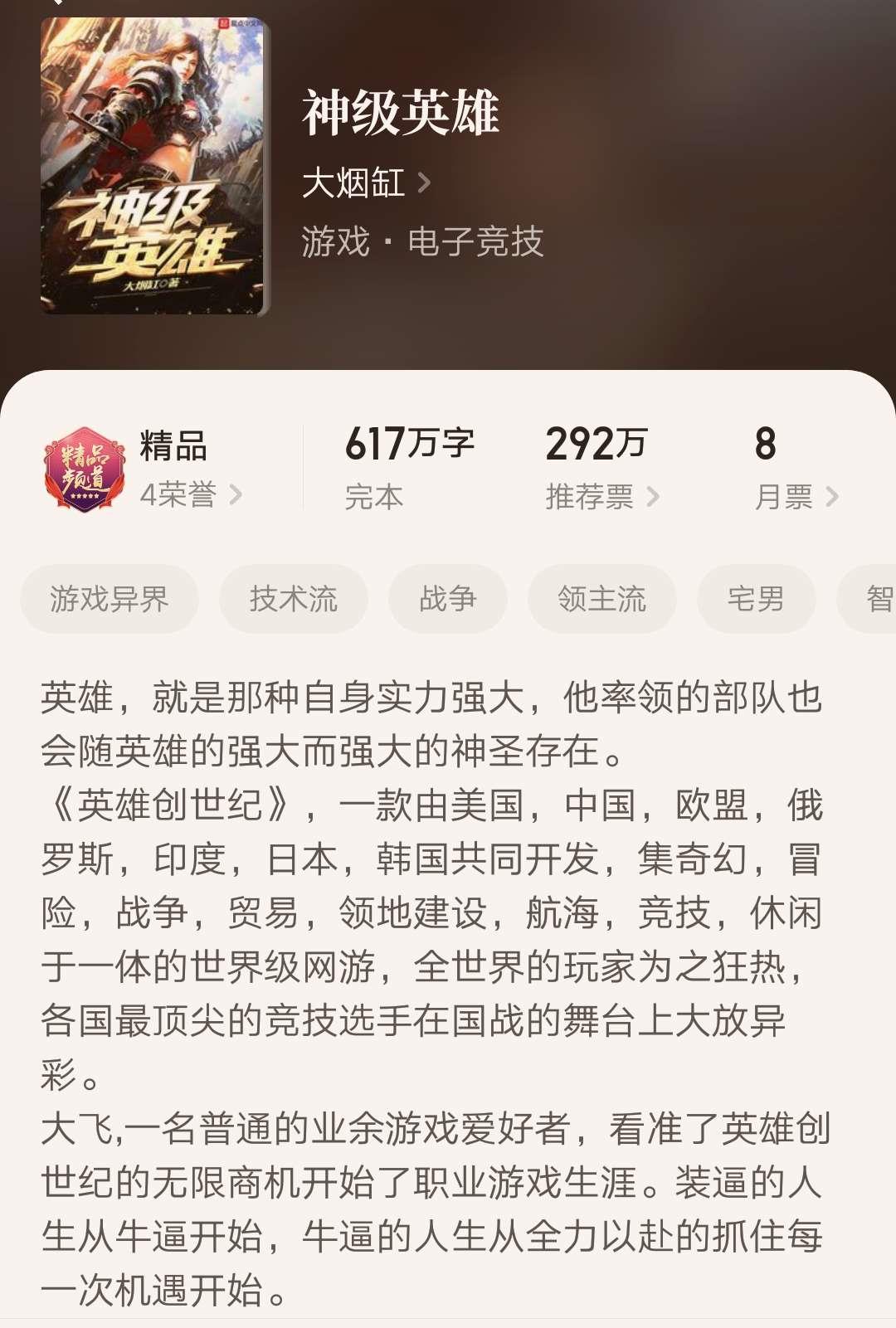Open author 大烟缸's page
The height and width of the screenshot is (1328, 896).
366,182
